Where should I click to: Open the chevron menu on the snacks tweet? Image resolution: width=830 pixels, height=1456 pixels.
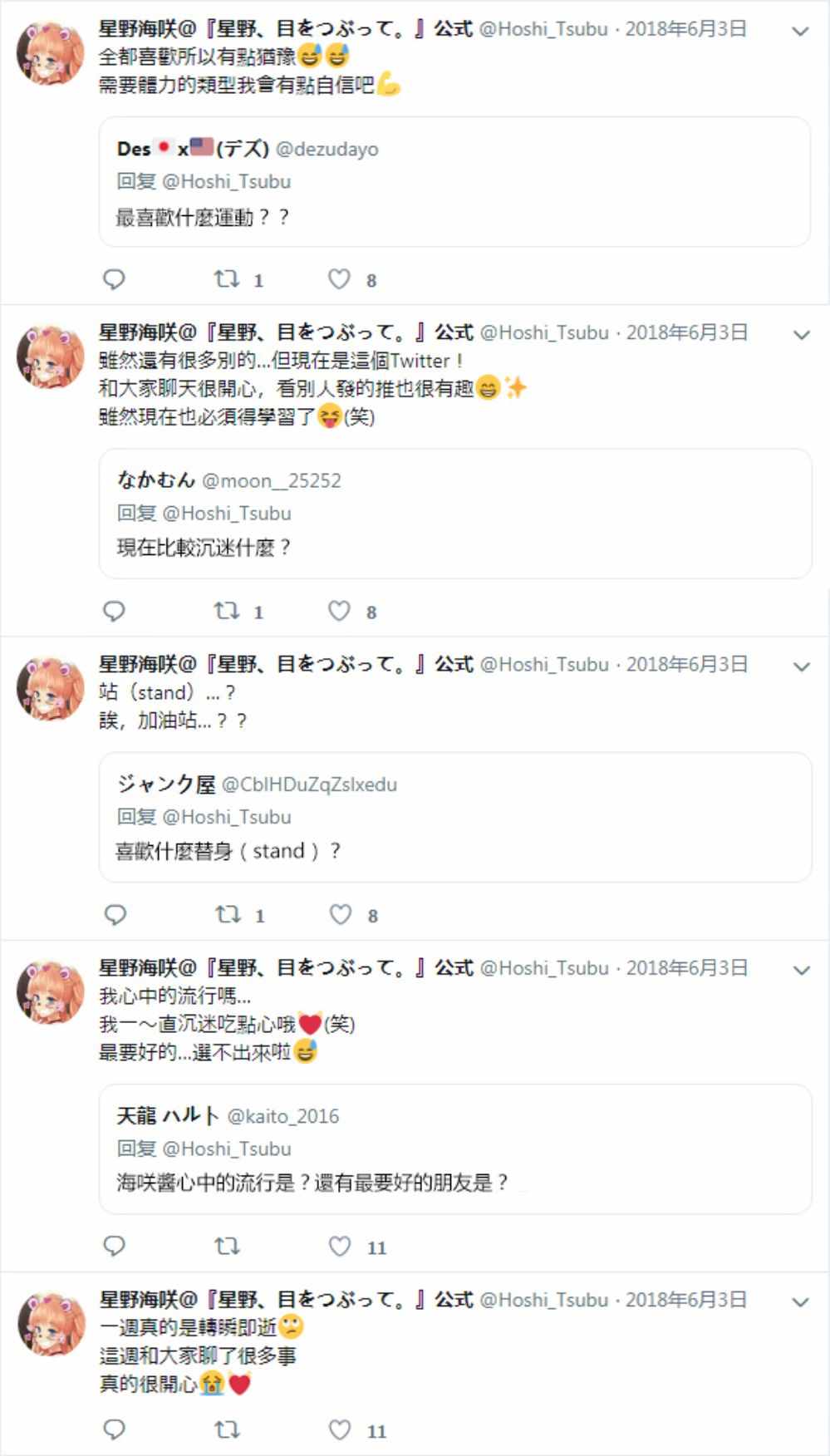pos(801,971)
